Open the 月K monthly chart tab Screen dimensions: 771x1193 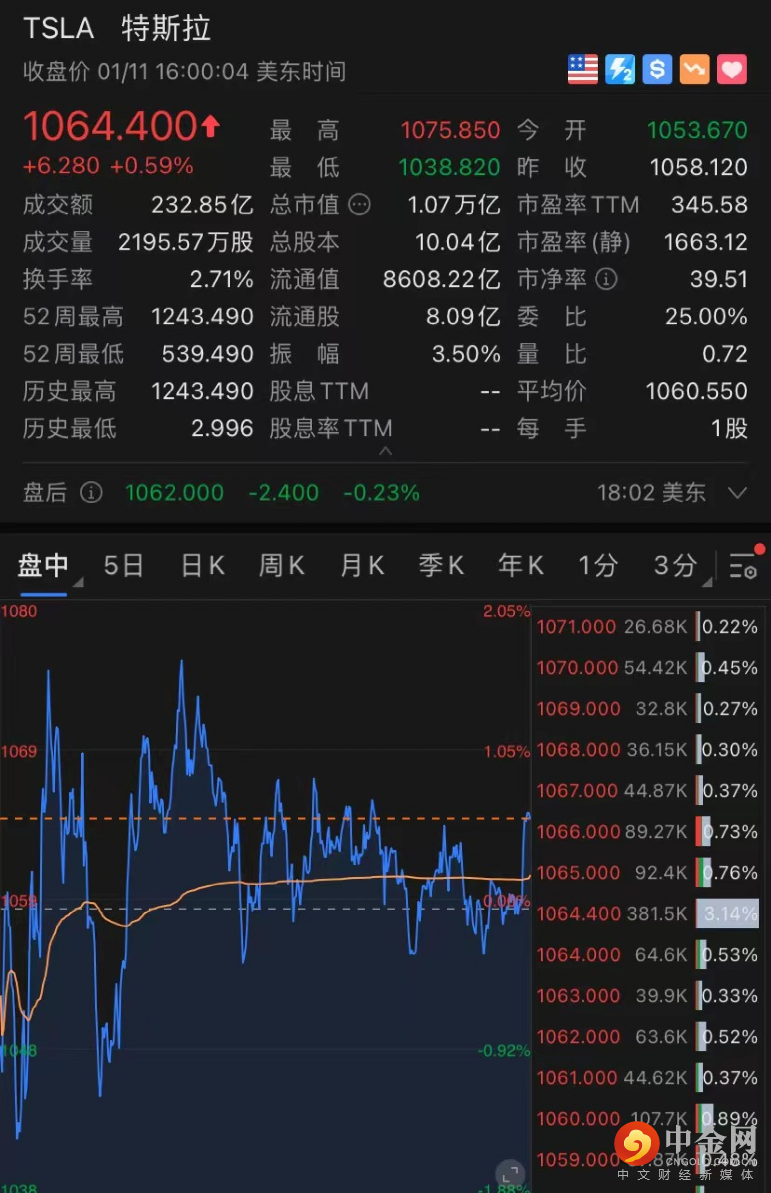pos(361,566)
